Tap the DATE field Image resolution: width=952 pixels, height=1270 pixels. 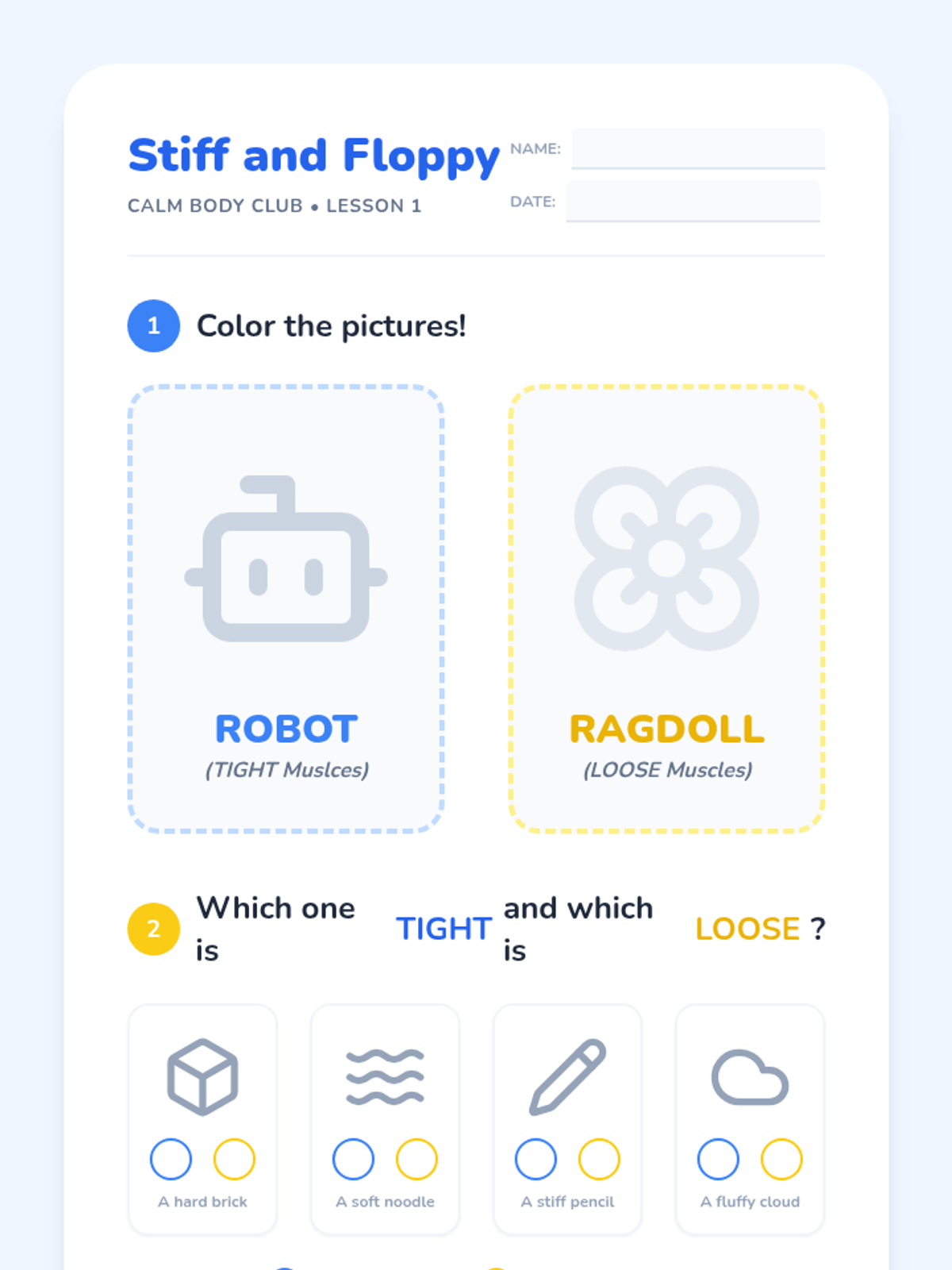pos(693,202)
